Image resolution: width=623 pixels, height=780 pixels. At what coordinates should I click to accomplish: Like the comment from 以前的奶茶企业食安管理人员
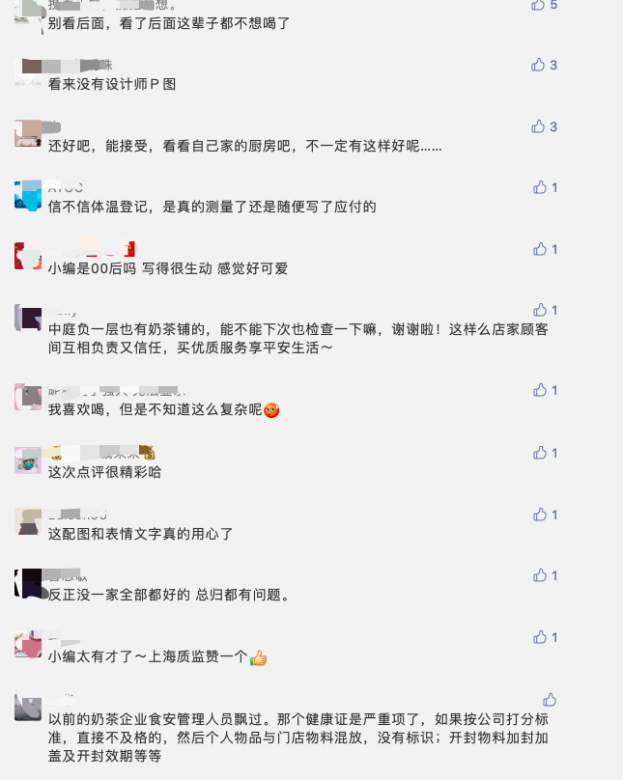click(x=549, y=700)
